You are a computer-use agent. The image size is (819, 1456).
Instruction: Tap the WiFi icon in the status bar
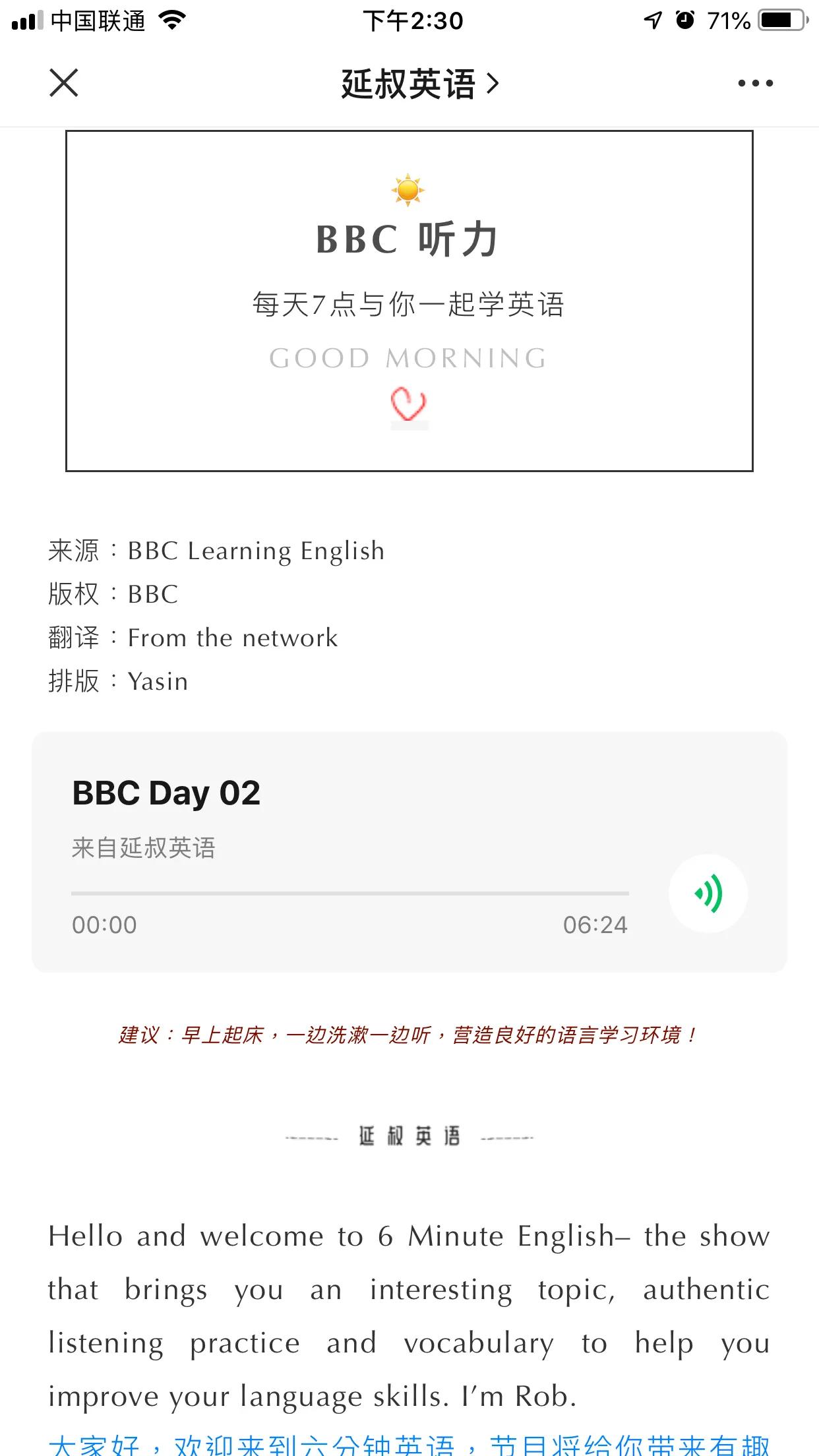173,20
